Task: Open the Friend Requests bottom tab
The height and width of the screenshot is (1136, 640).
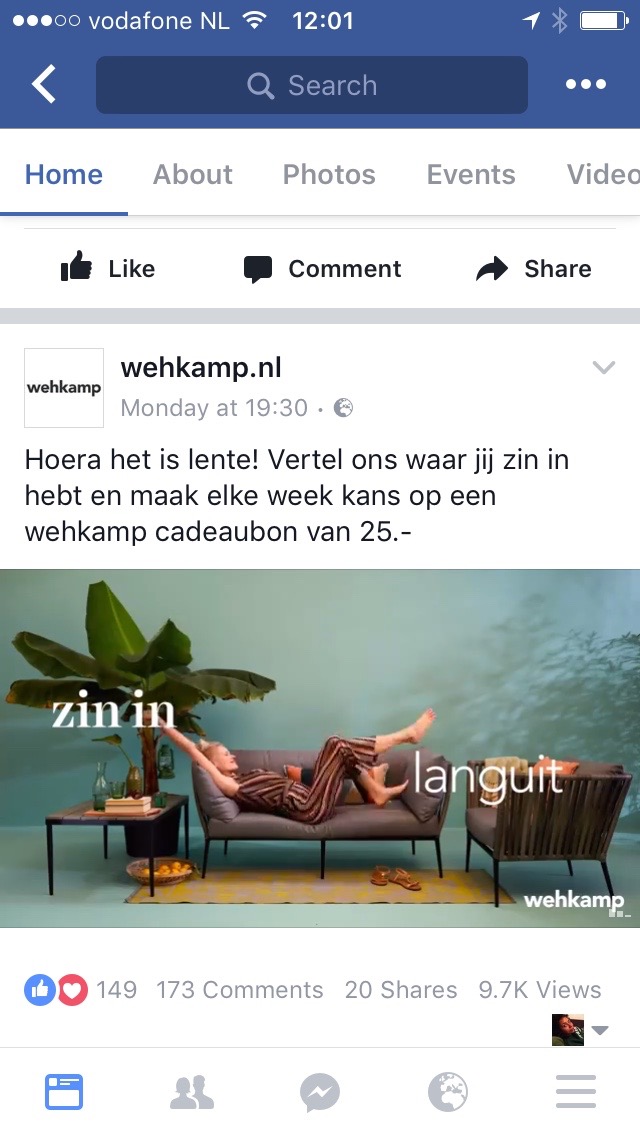Action: [192, 1092]
